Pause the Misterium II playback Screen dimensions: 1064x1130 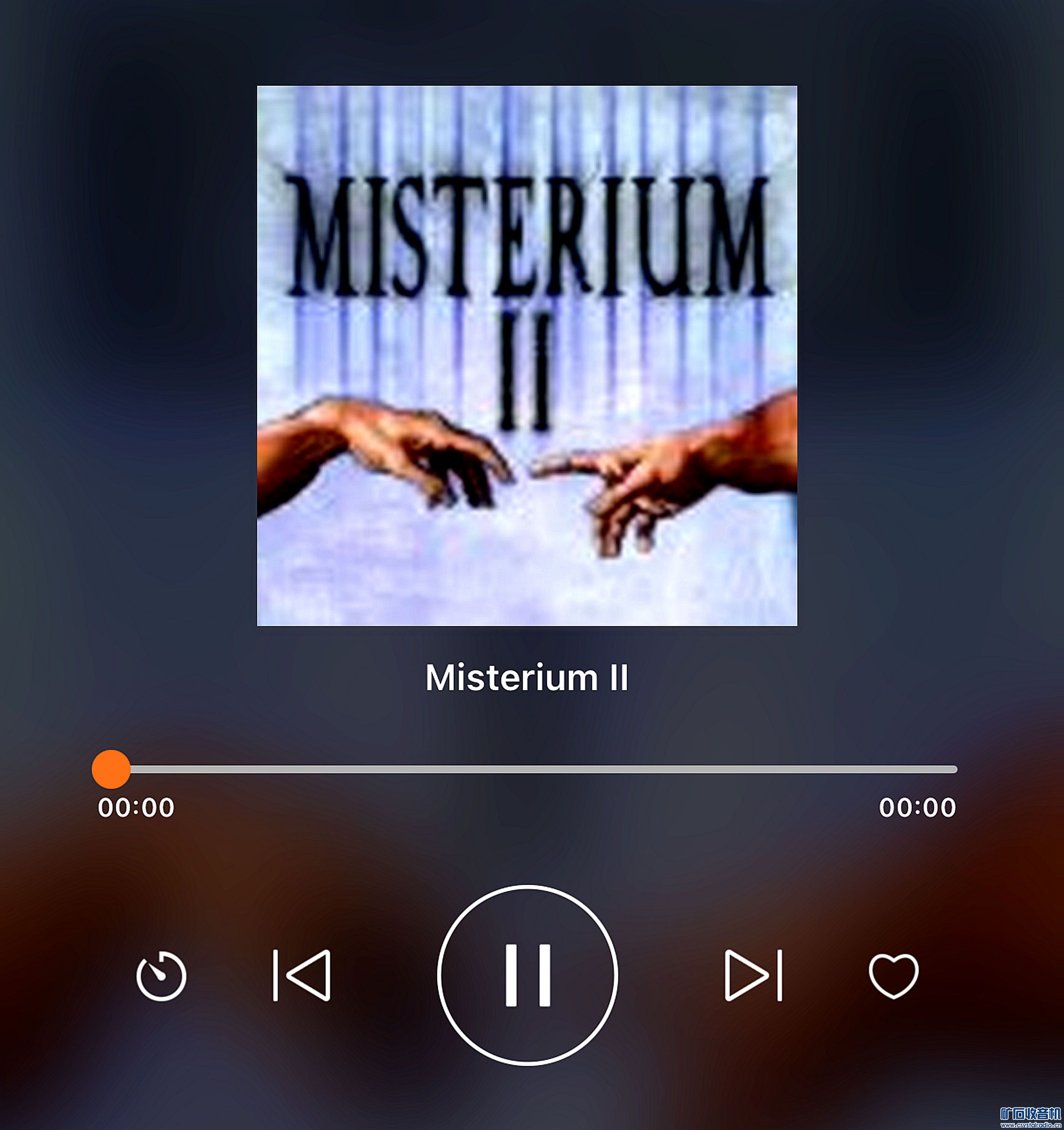coord(527,975)
